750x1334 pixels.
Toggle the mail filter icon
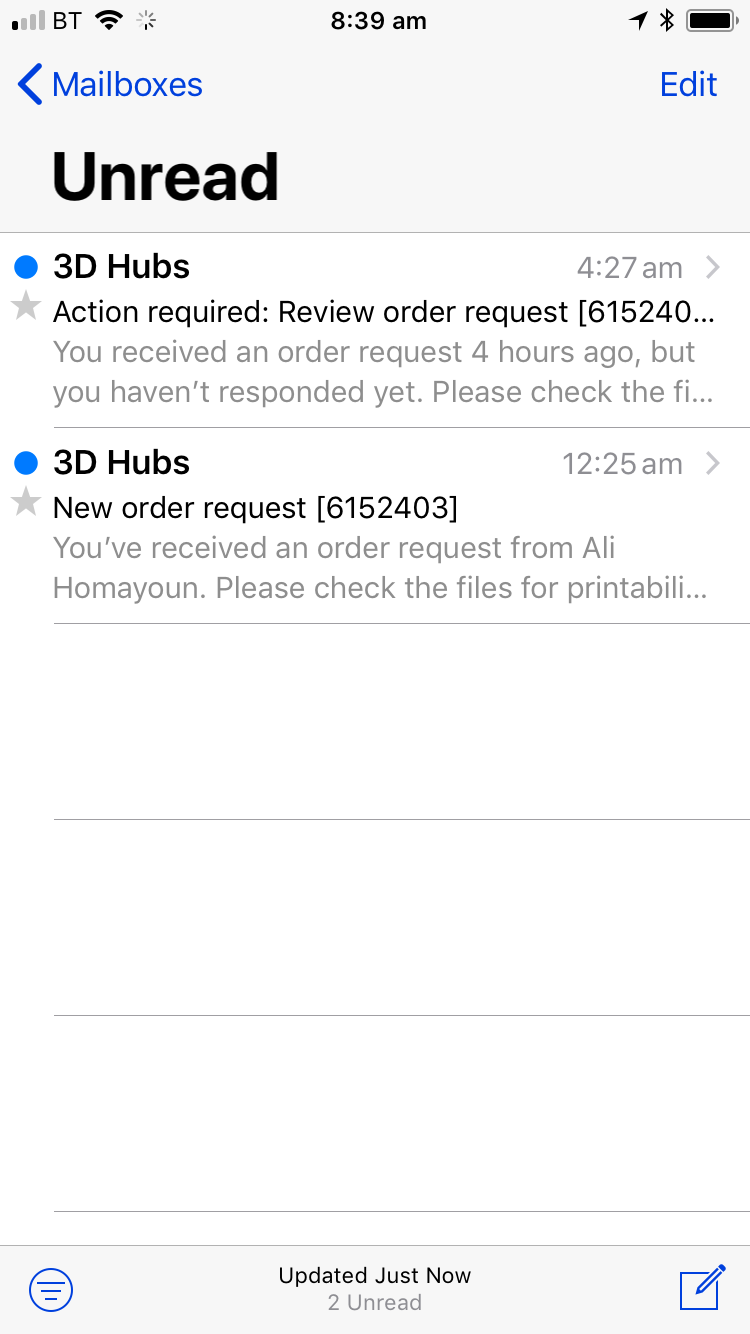[51, 1289]
